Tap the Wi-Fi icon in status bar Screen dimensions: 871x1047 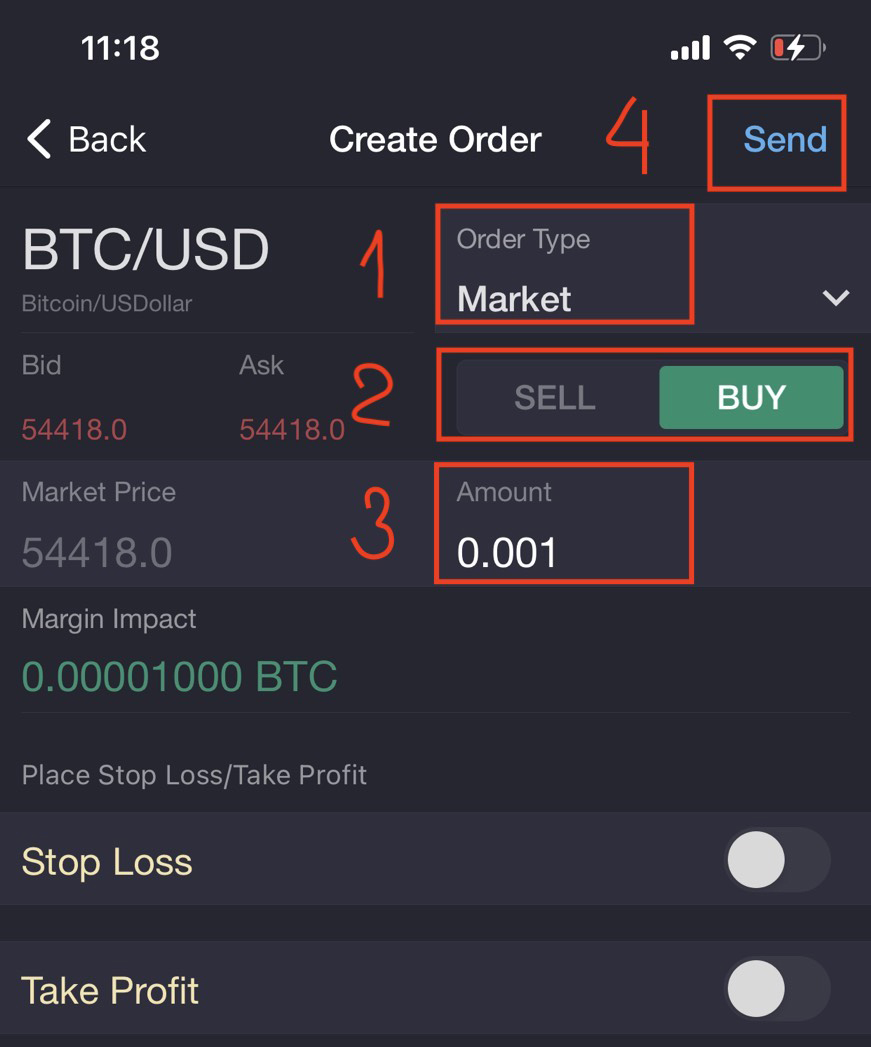[x=737, y=47]
